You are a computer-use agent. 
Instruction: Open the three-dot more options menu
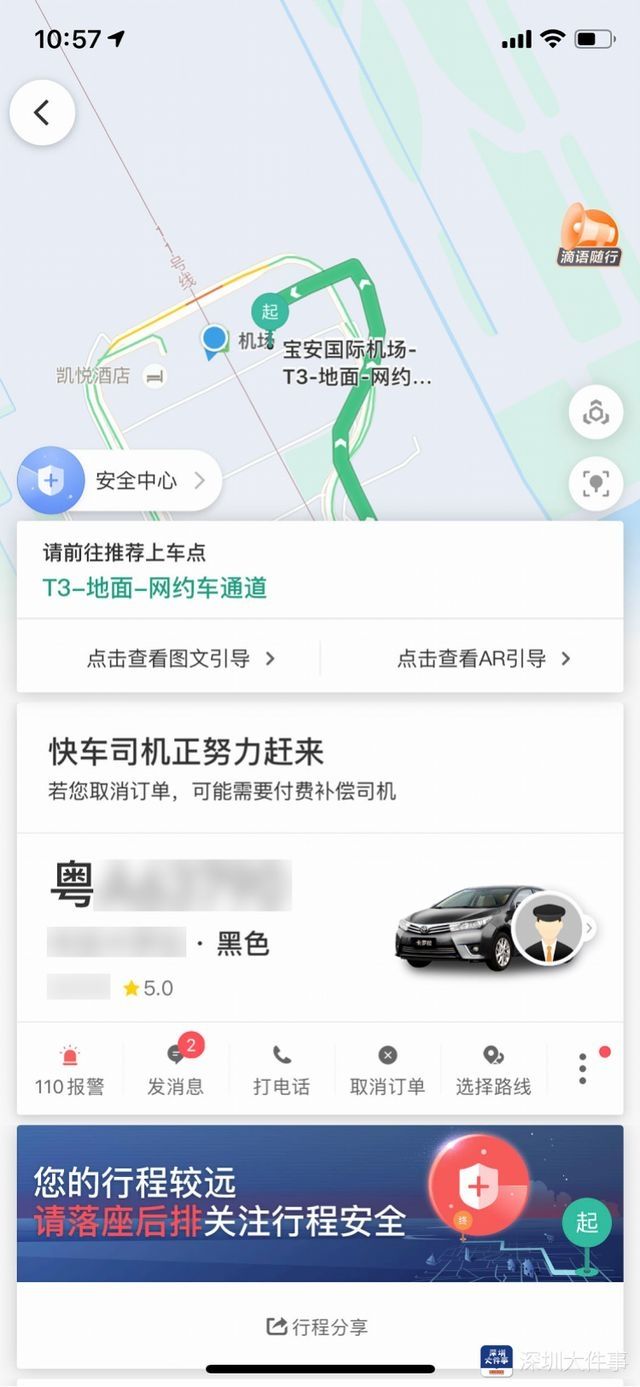584,1069
